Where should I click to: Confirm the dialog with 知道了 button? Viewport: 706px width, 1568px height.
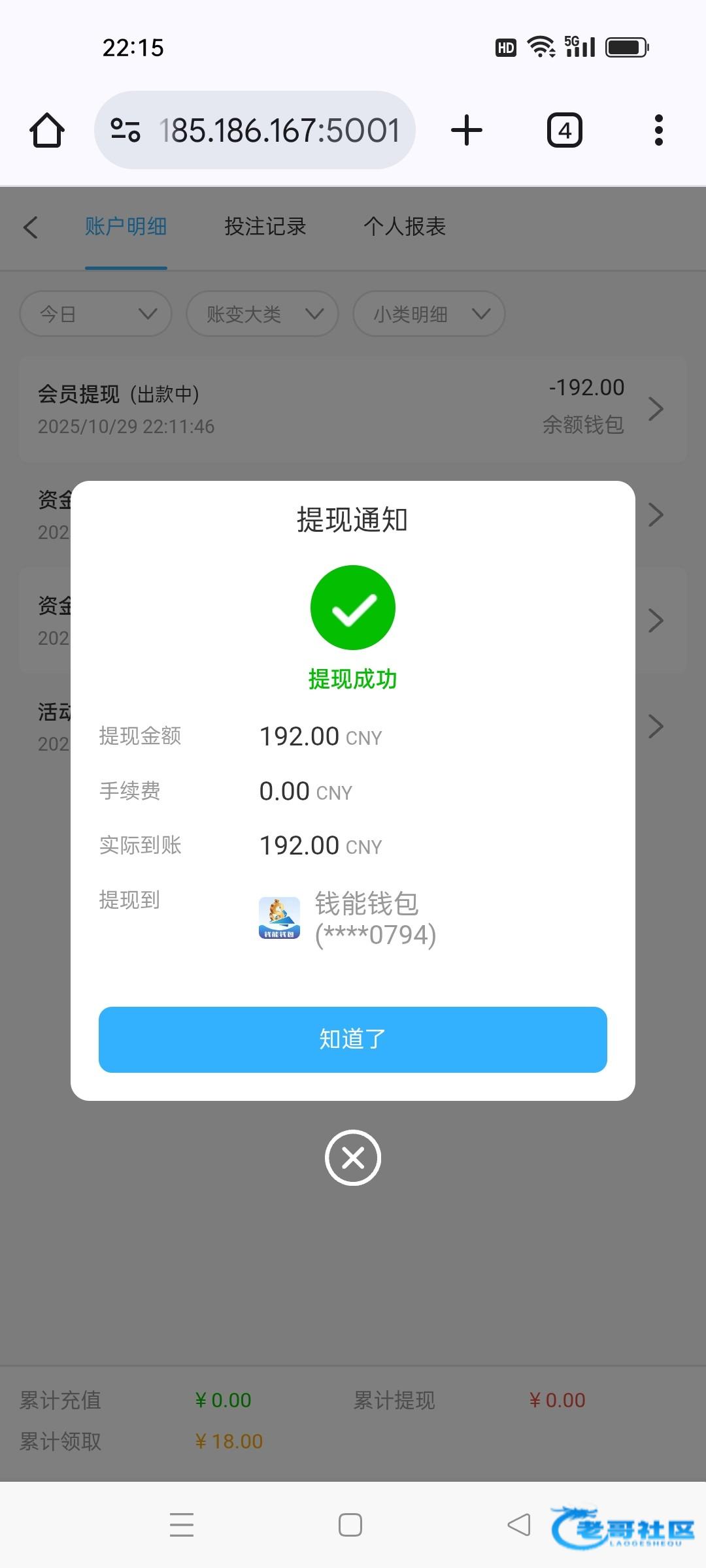352,1039
